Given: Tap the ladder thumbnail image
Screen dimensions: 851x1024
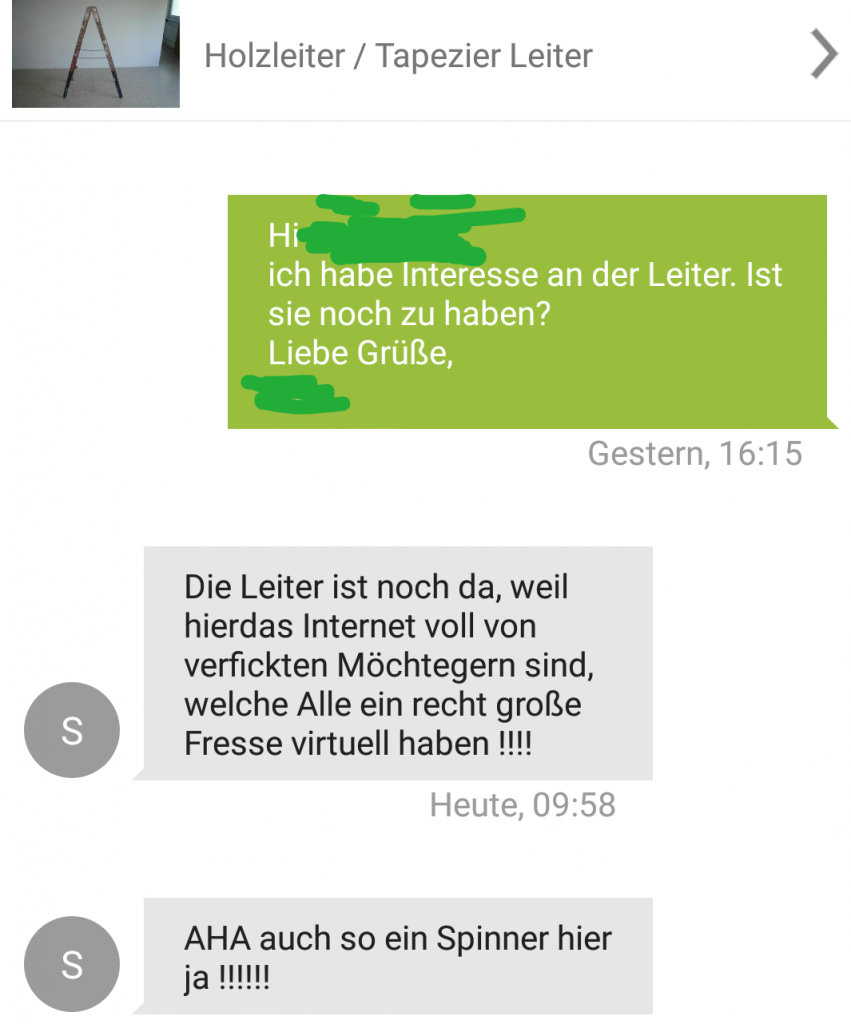Looking at the screenshot, I should tap(96, 54).
